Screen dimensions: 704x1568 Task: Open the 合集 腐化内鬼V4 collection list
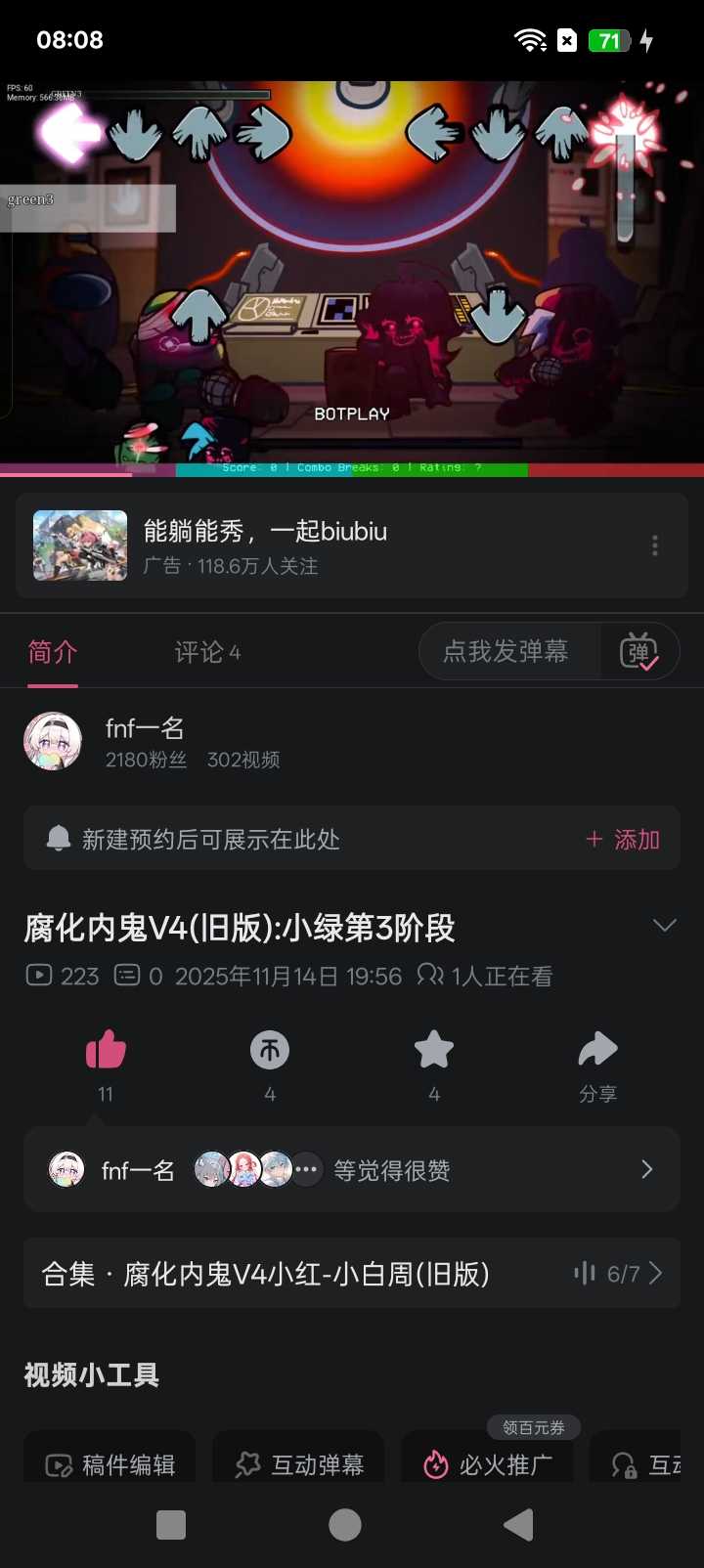click(352, 1274)
